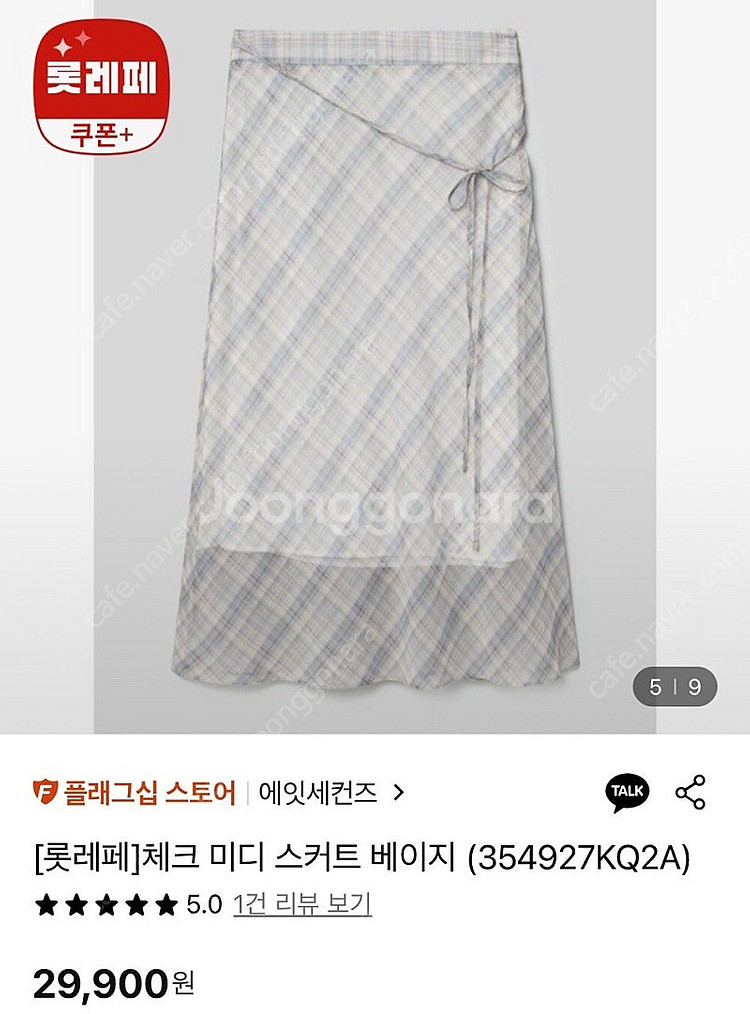This screenshot has width=750, height=1014.
Task: Share this product
Action: point(690,792)
